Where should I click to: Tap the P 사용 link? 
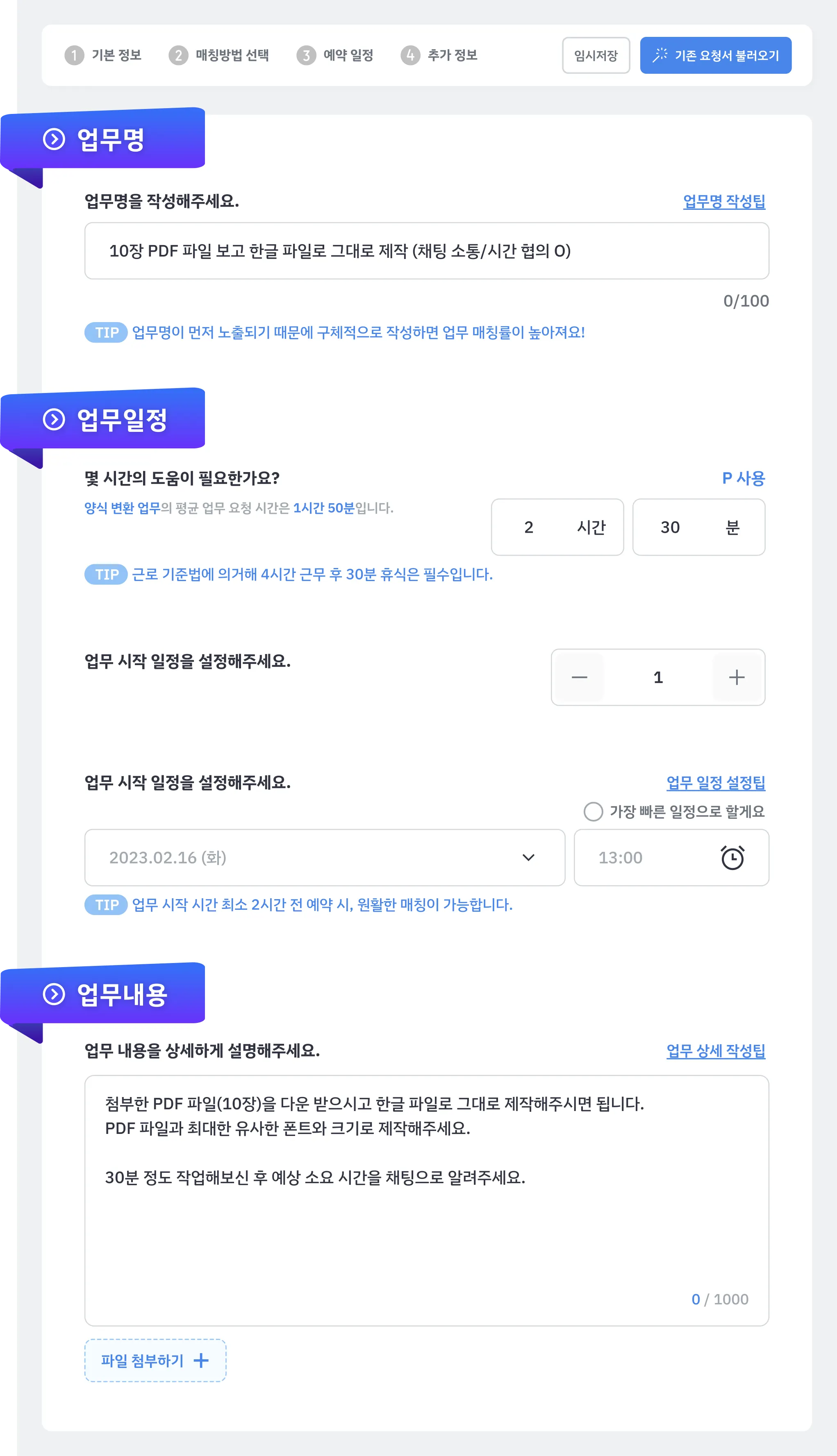(743, 478)
